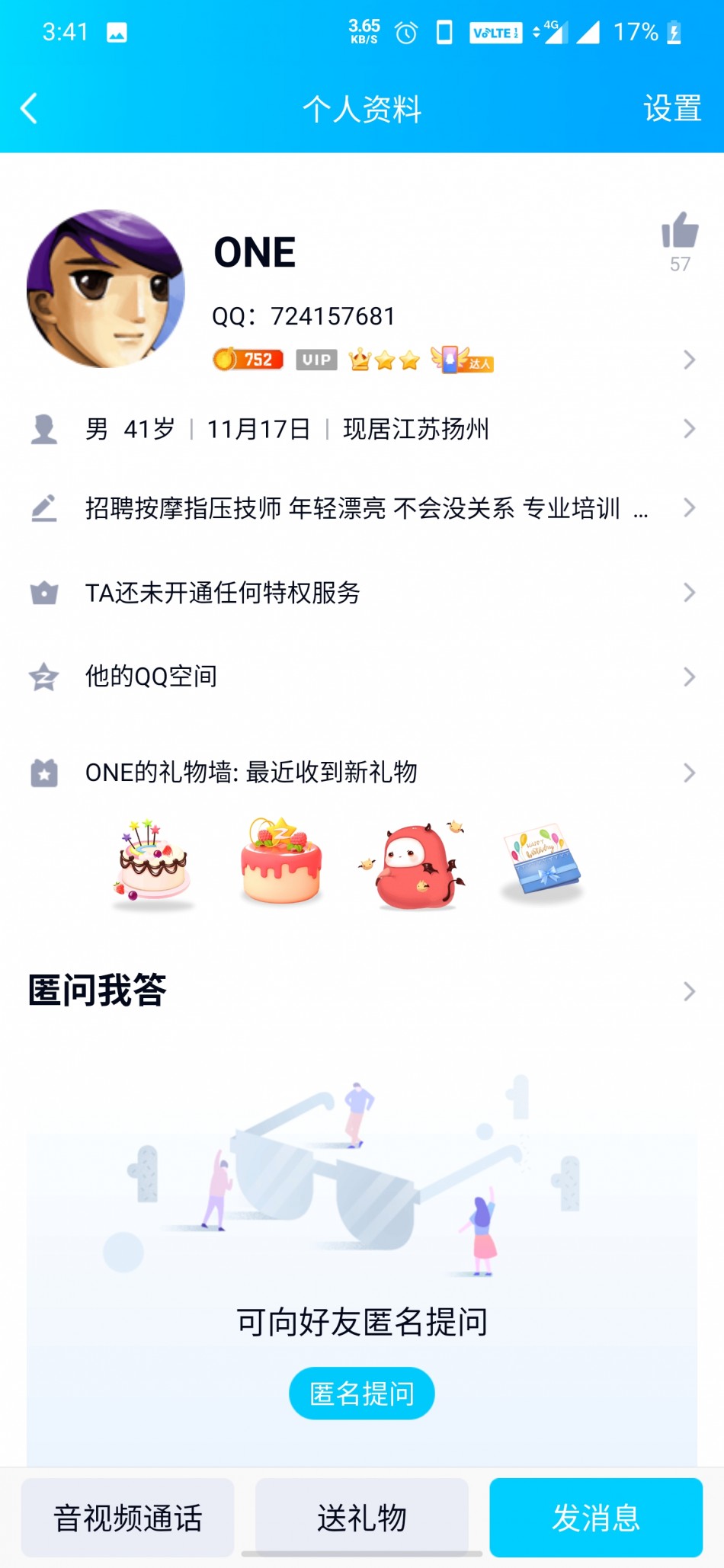Visit 他的QQ空间
Image resolution: width=724 pixels, height=1568 pixels.
point(362,677)
